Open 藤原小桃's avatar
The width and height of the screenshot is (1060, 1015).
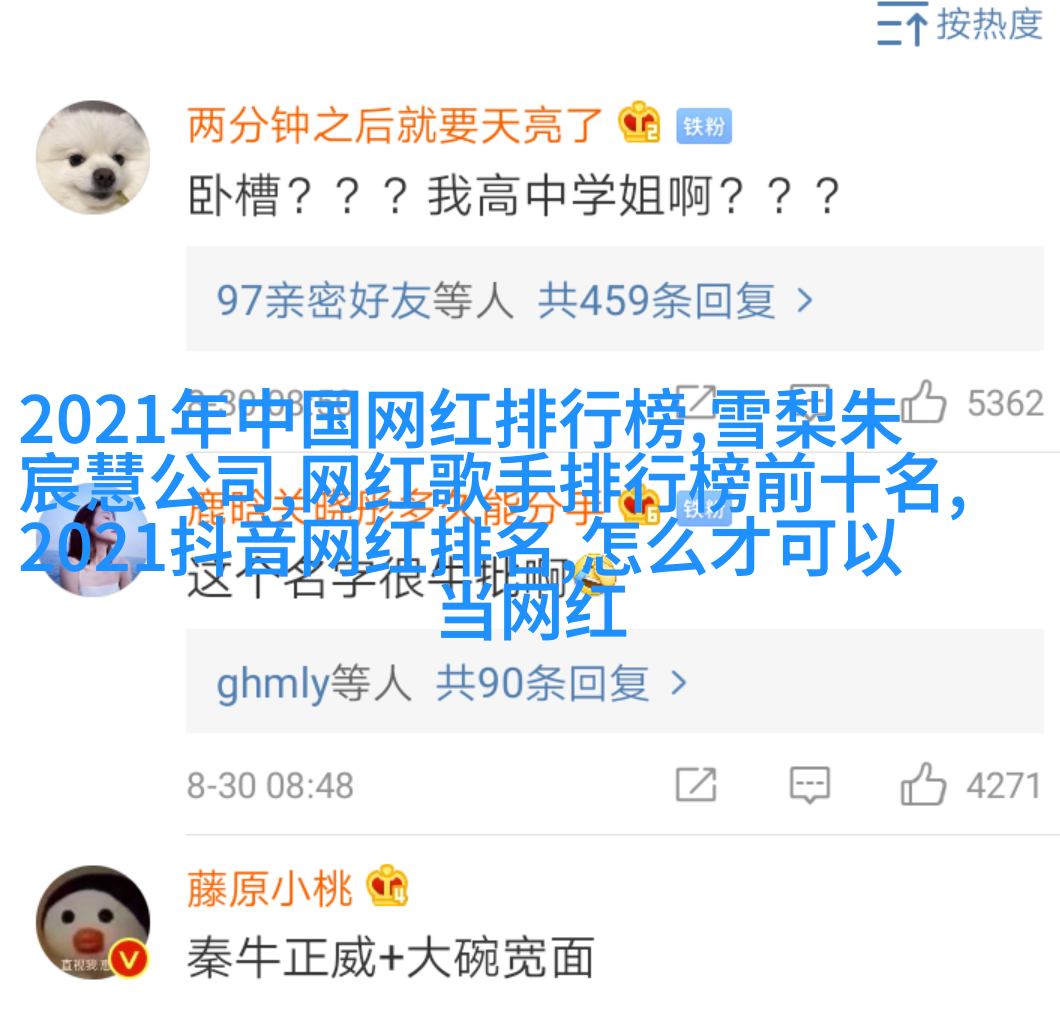click(93, 922)
